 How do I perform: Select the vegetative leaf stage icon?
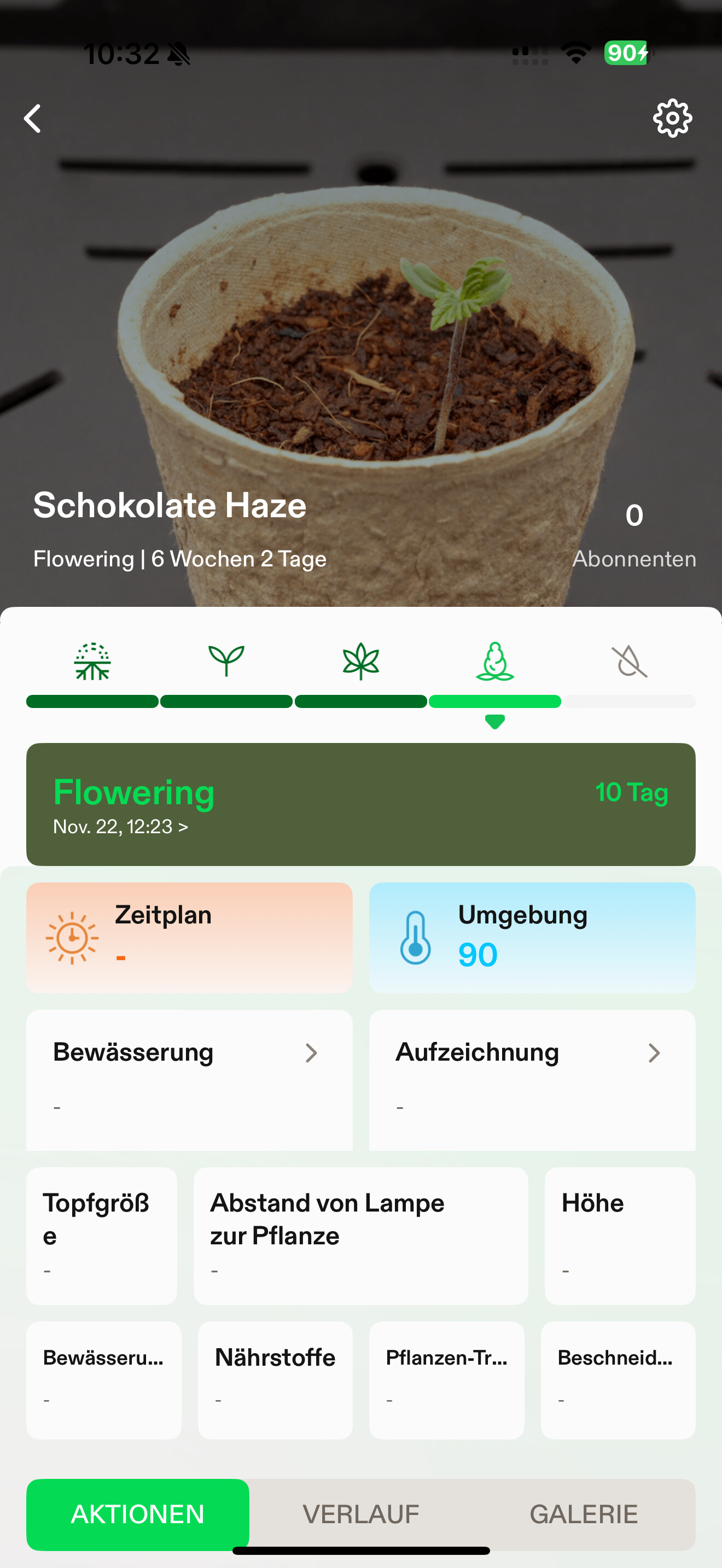pos(360,661)
